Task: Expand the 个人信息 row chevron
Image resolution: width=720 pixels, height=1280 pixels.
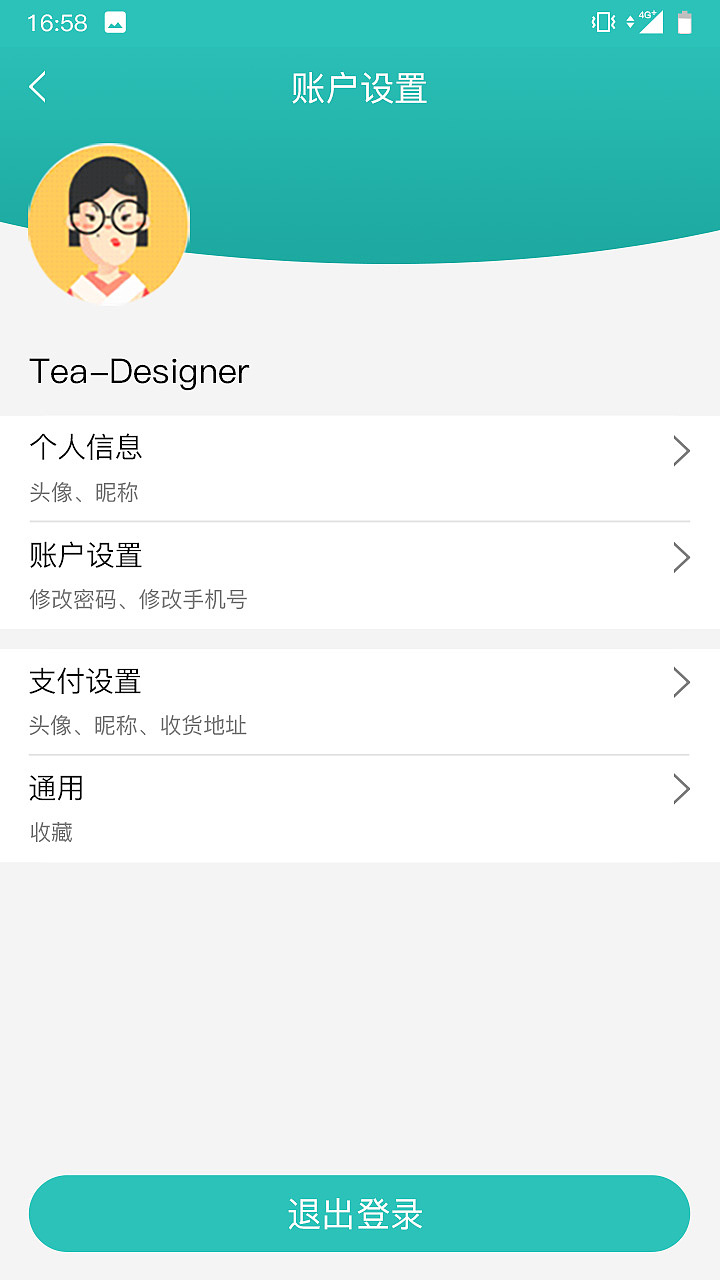Action: (681, 451)
